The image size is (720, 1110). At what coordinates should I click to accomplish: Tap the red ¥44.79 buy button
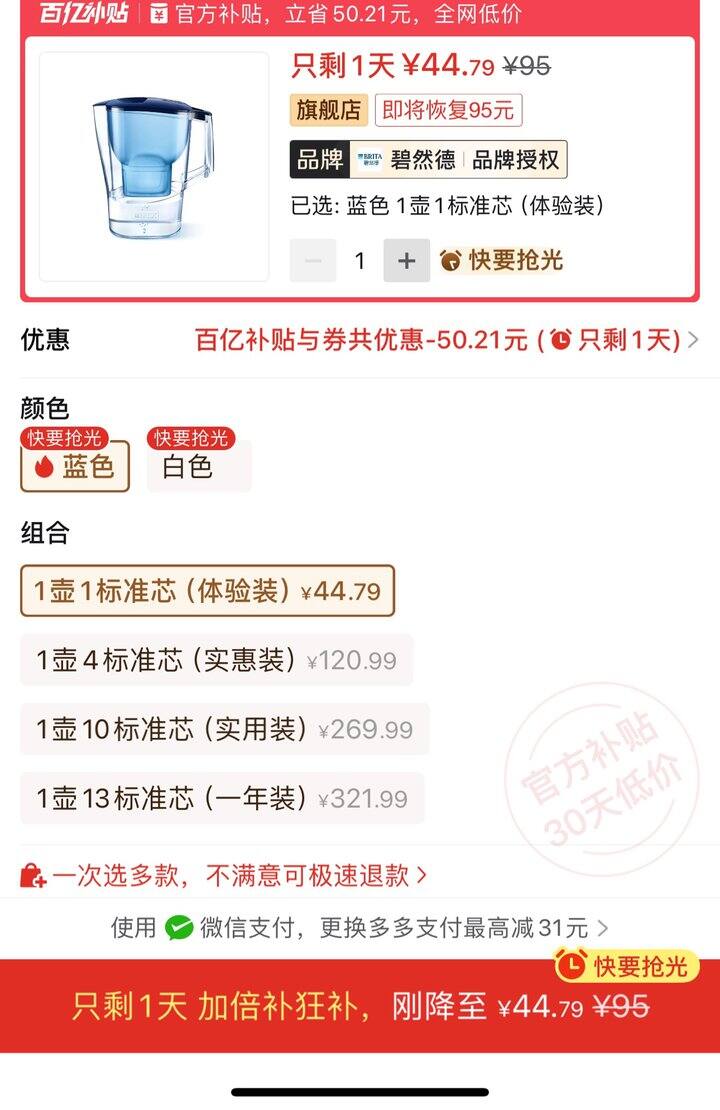[x=360, y=1005]
